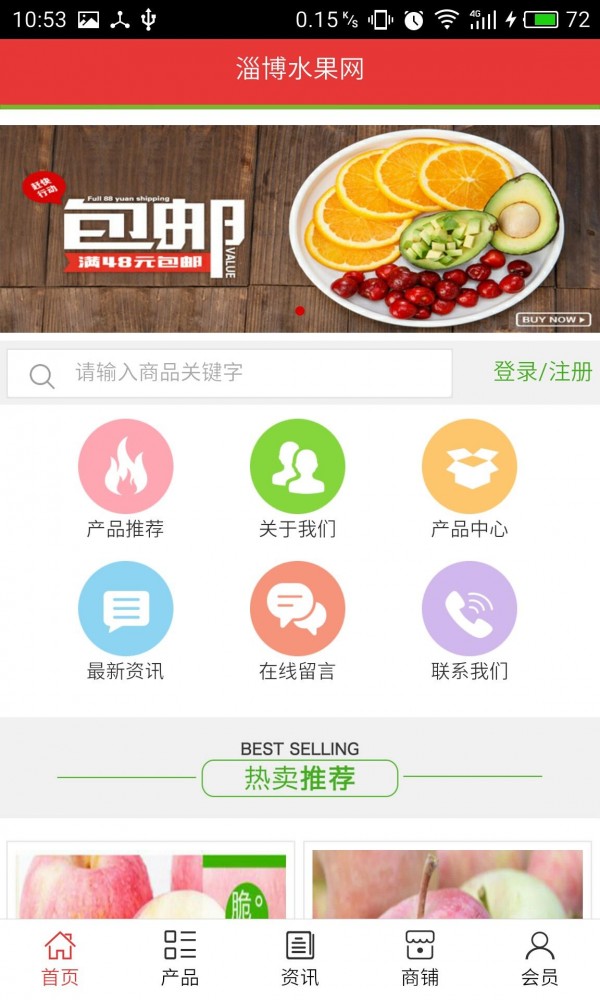The width and height of the screenshot is (600, 1000).
Task: Switch to the 资讯 news tab
Action: (300, 958)
